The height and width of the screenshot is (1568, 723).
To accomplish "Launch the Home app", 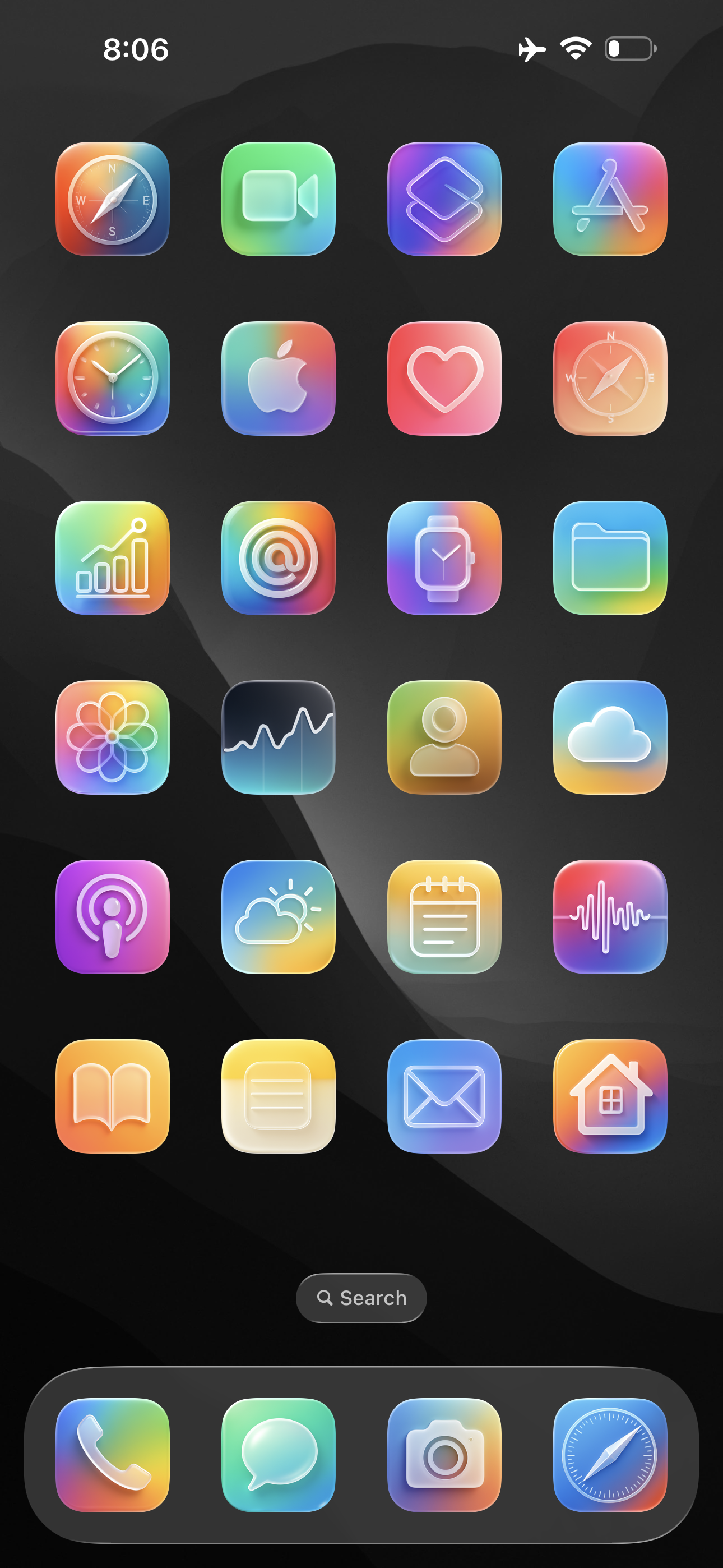I will (610, 1096).
